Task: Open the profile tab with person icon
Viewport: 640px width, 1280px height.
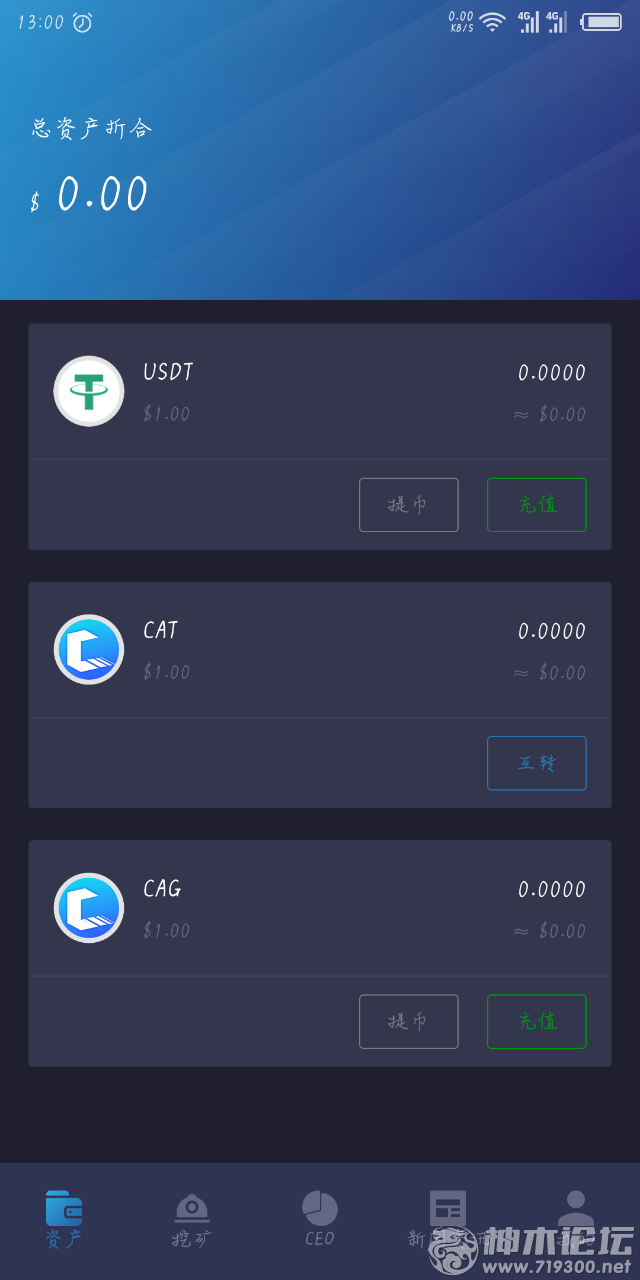Action: (x=575, y=1220)
